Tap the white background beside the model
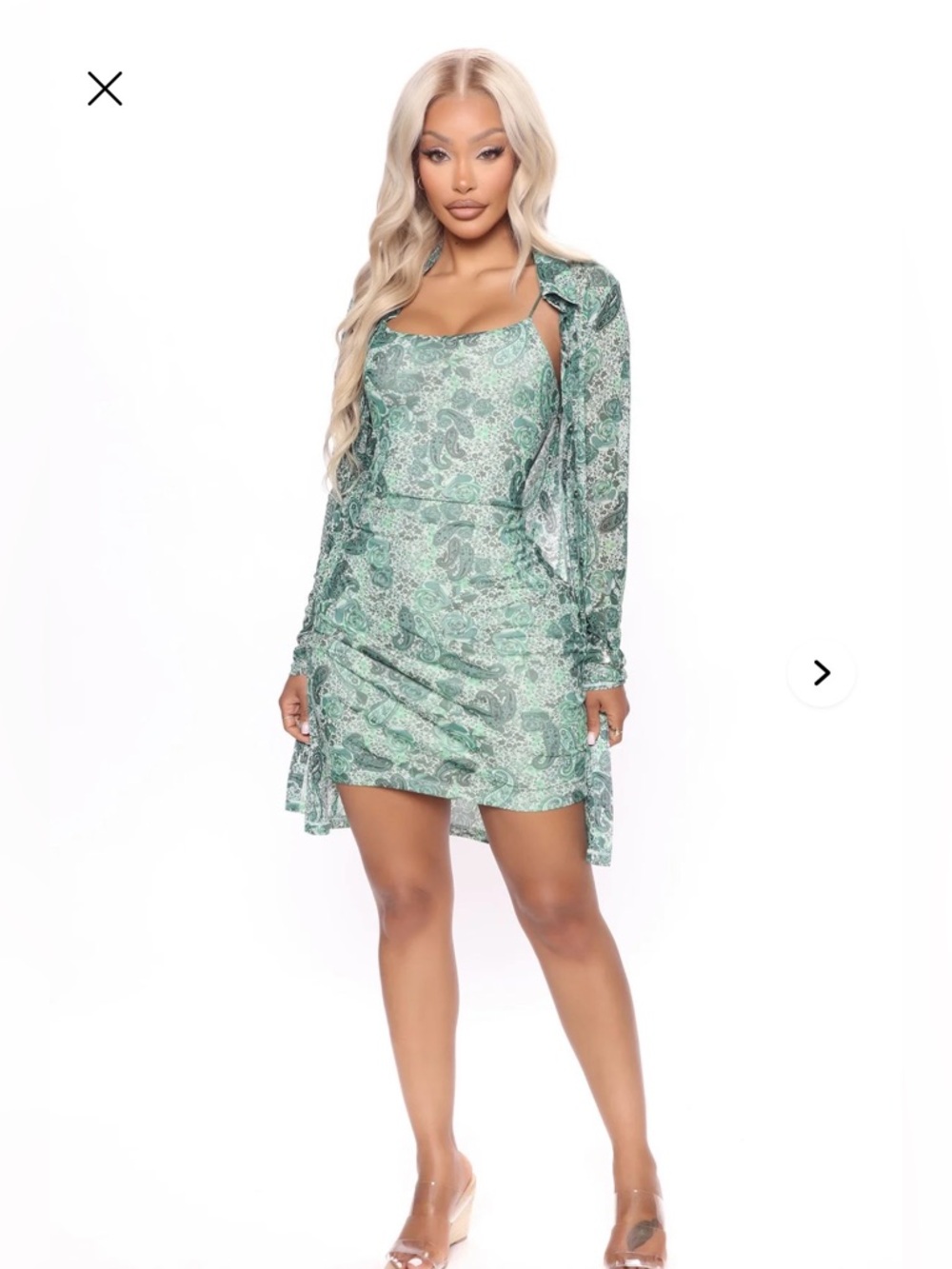Viewport: 952px width, 1269px height. click(171, 571)
